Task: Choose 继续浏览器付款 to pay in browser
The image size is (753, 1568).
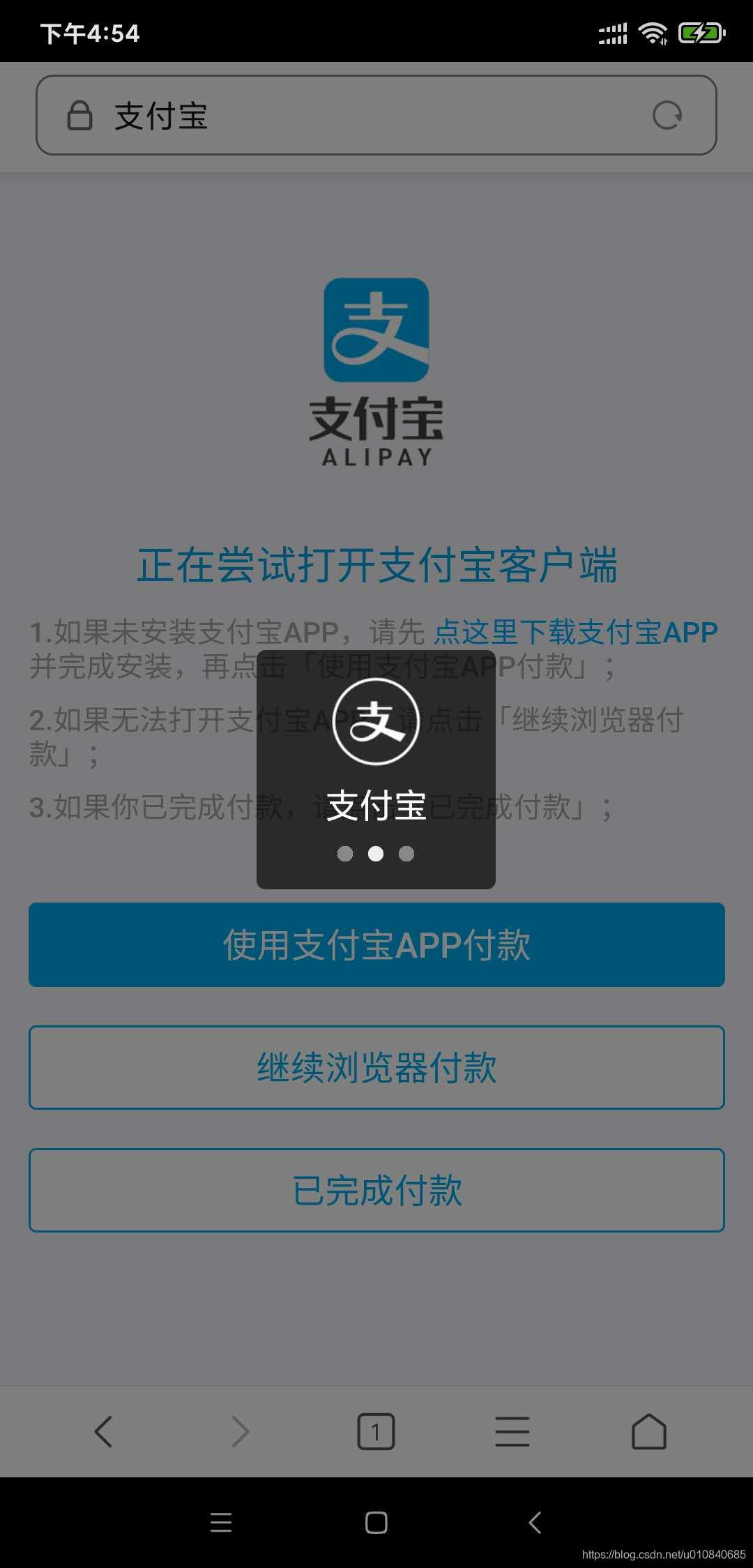Action: [x=376, y=1067]
